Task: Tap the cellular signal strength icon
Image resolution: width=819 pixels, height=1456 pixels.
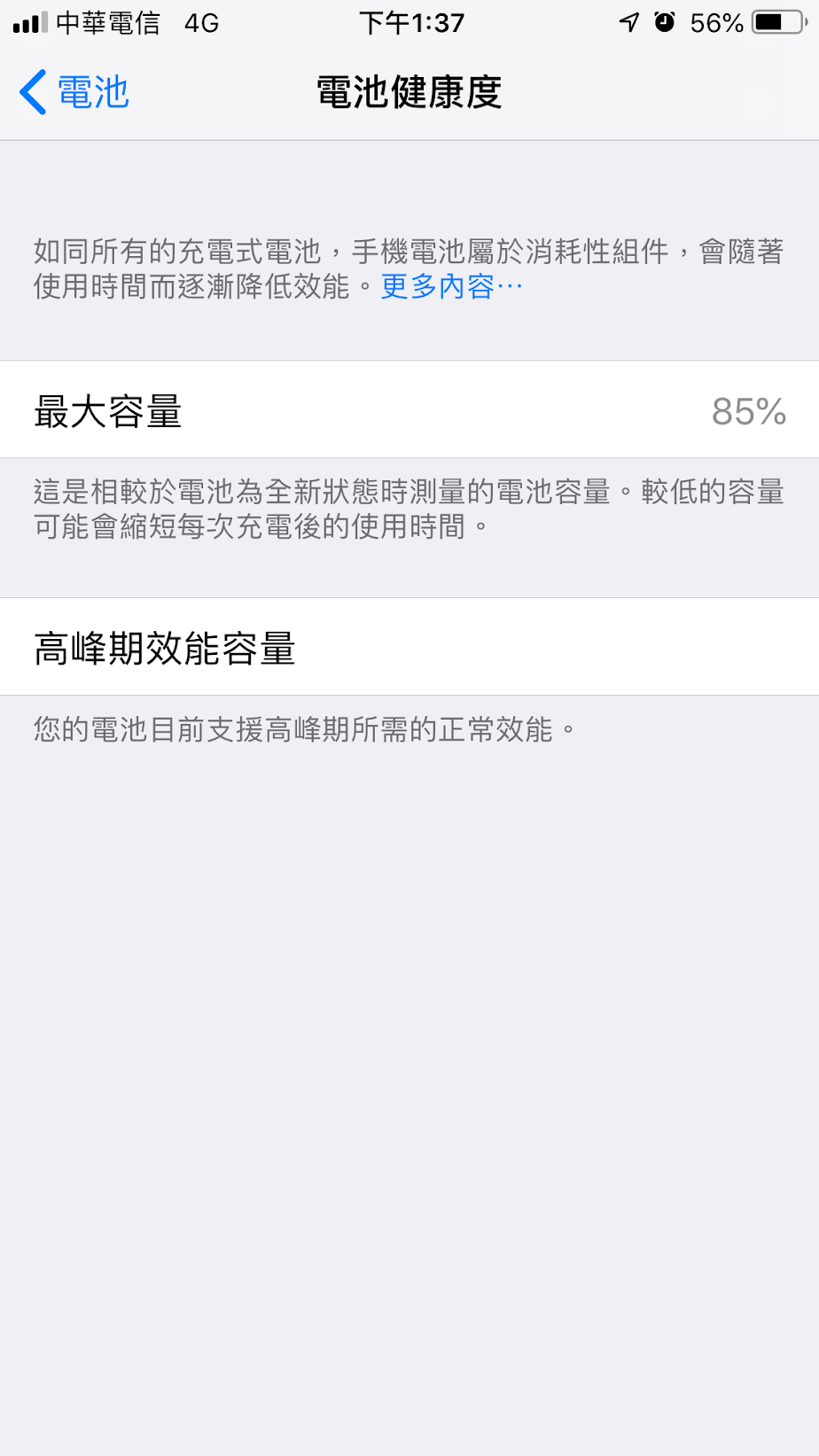Action: click(28, 22)
